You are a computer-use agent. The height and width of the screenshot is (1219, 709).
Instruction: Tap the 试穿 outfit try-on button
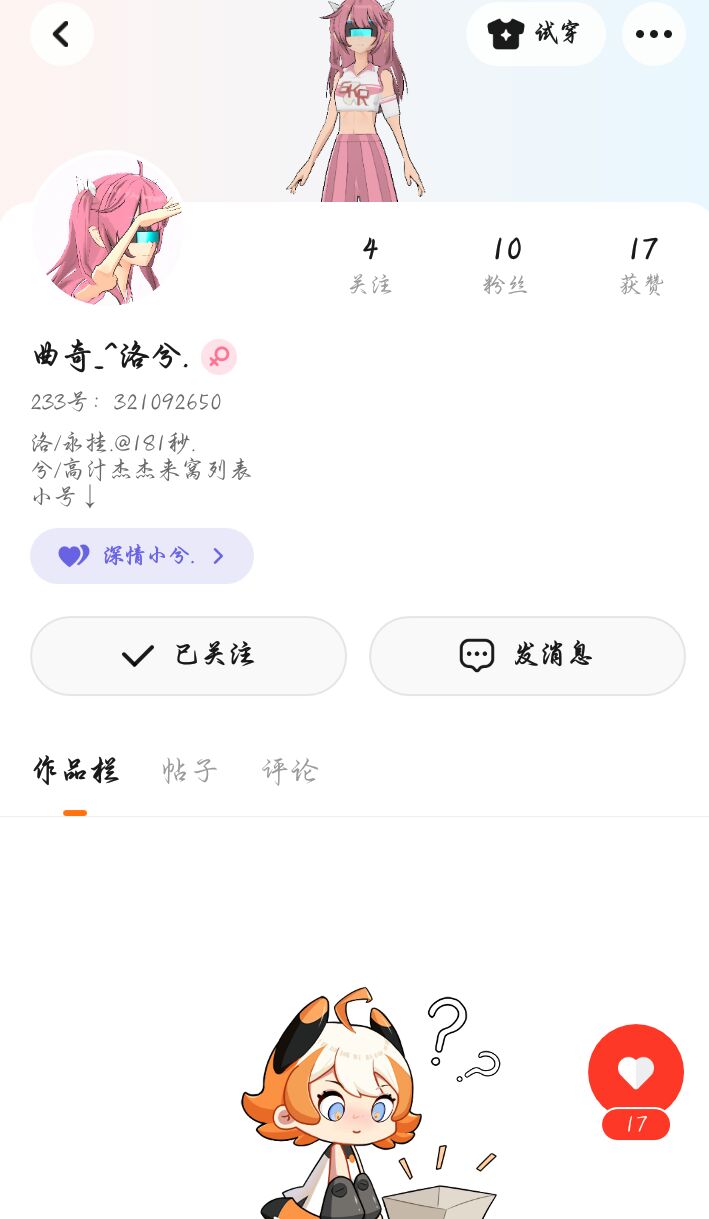point(535,34)
